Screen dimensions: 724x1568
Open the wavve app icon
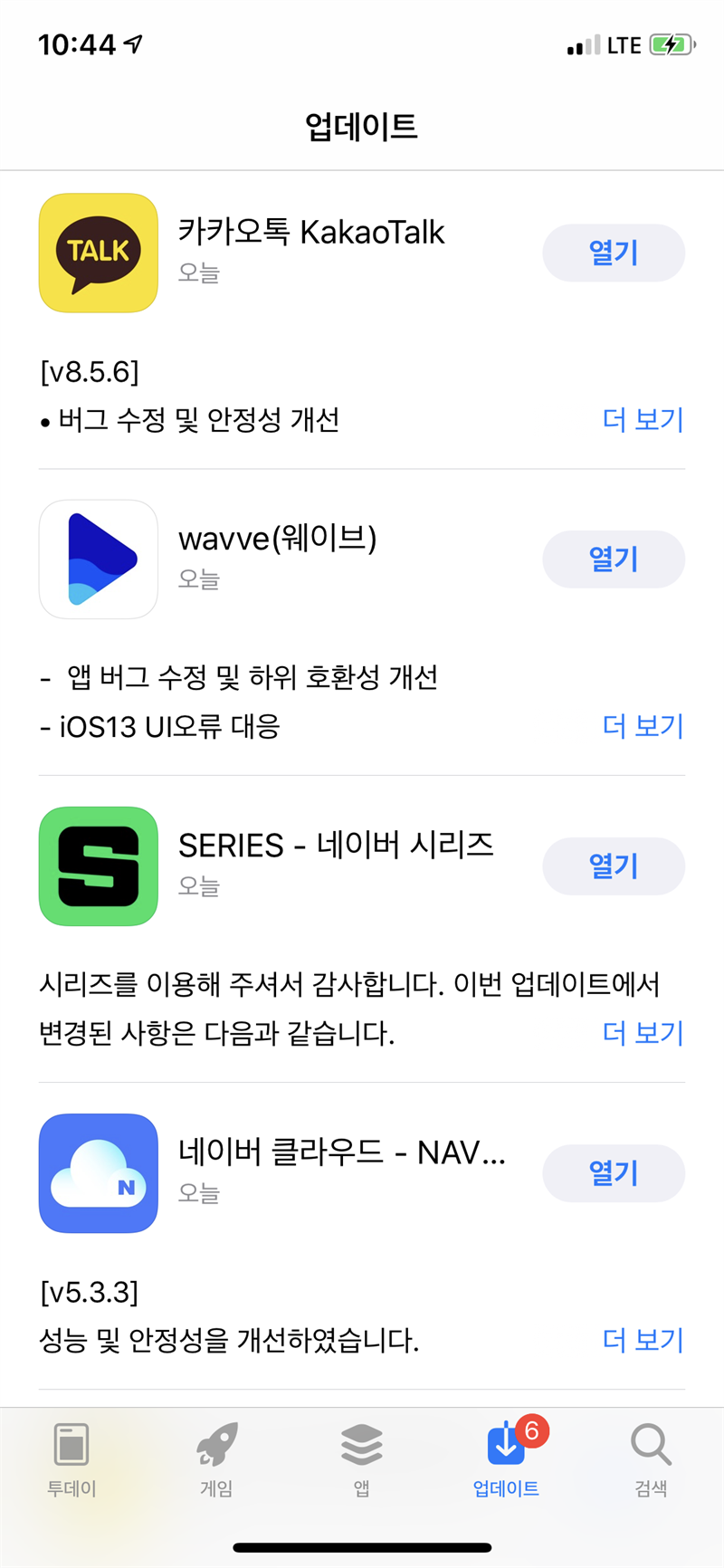[99, 559]
